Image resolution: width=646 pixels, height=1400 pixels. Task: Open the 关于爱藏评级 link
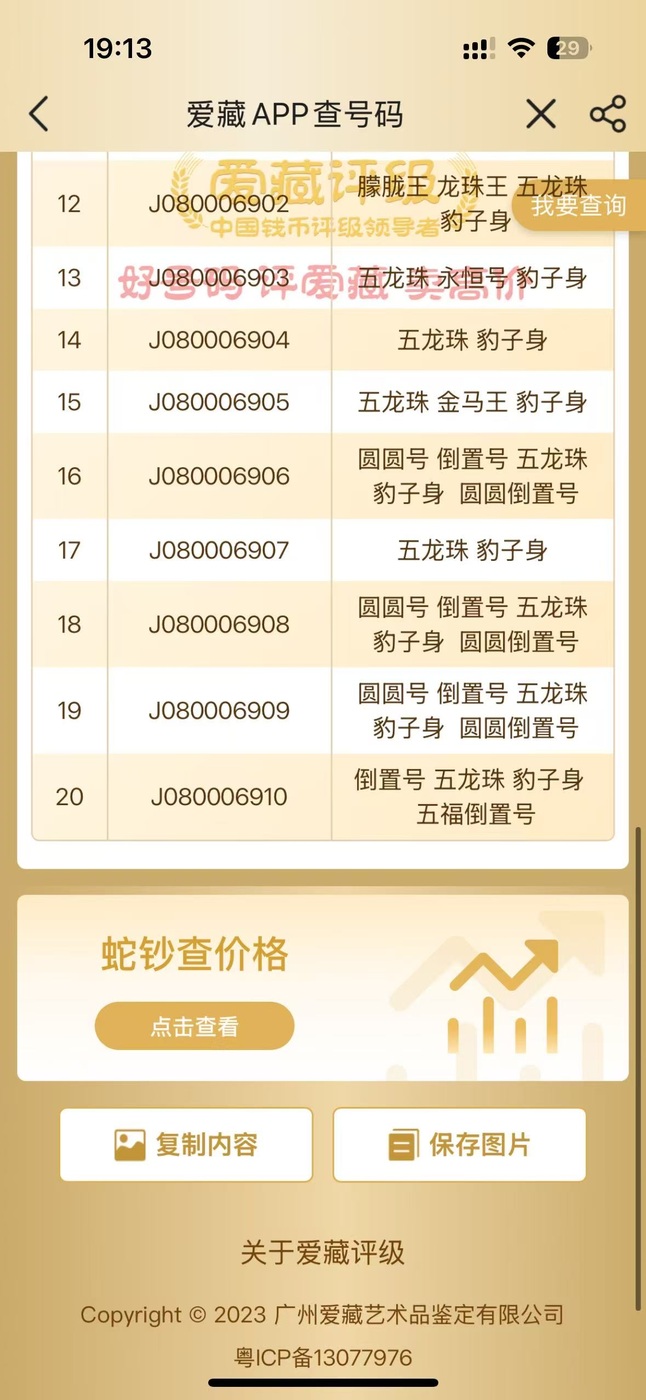pos(322,1252)
